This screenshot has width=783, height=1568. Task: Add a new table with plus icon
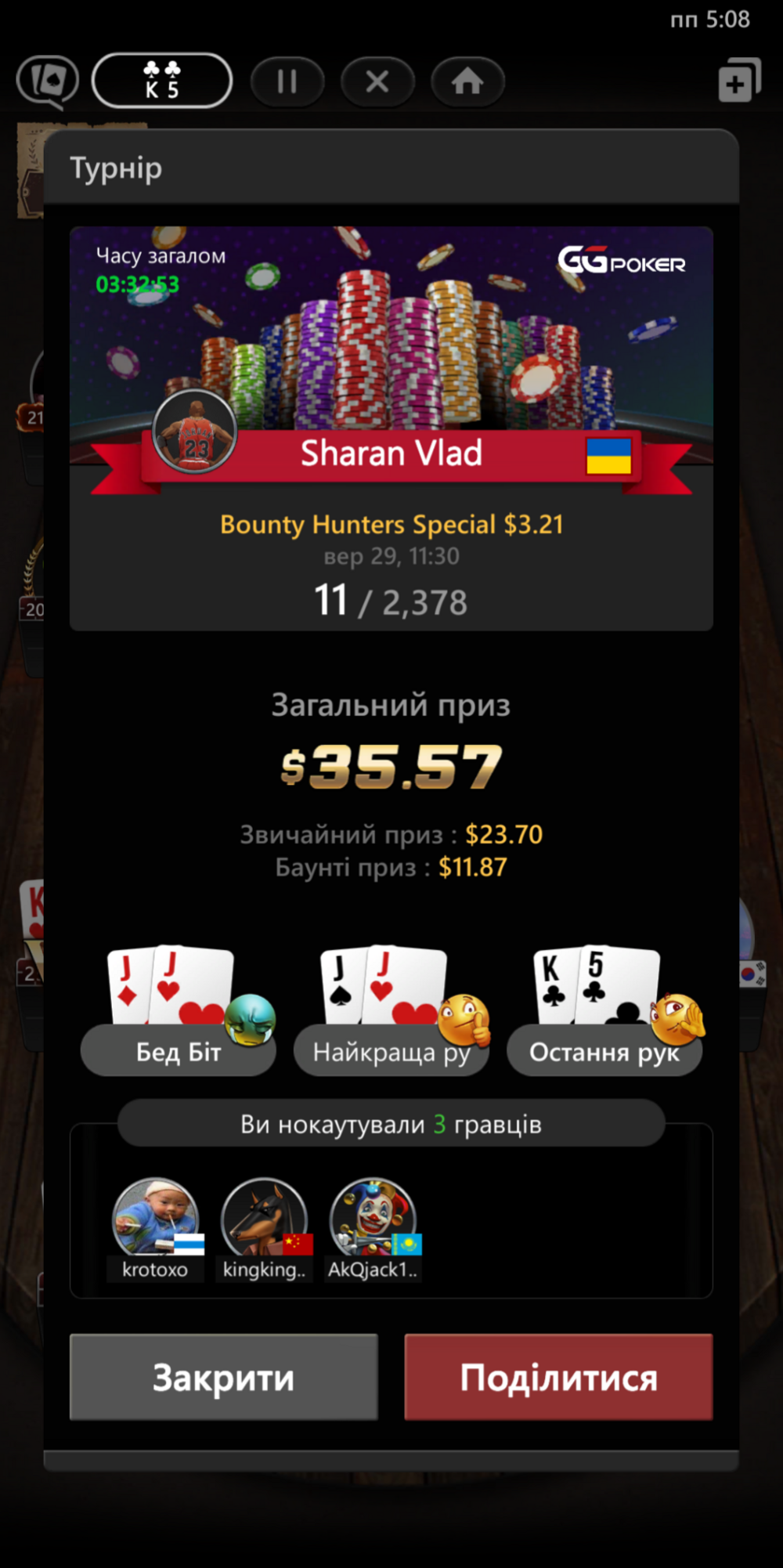pyautogui.click(x=739, y=80)
